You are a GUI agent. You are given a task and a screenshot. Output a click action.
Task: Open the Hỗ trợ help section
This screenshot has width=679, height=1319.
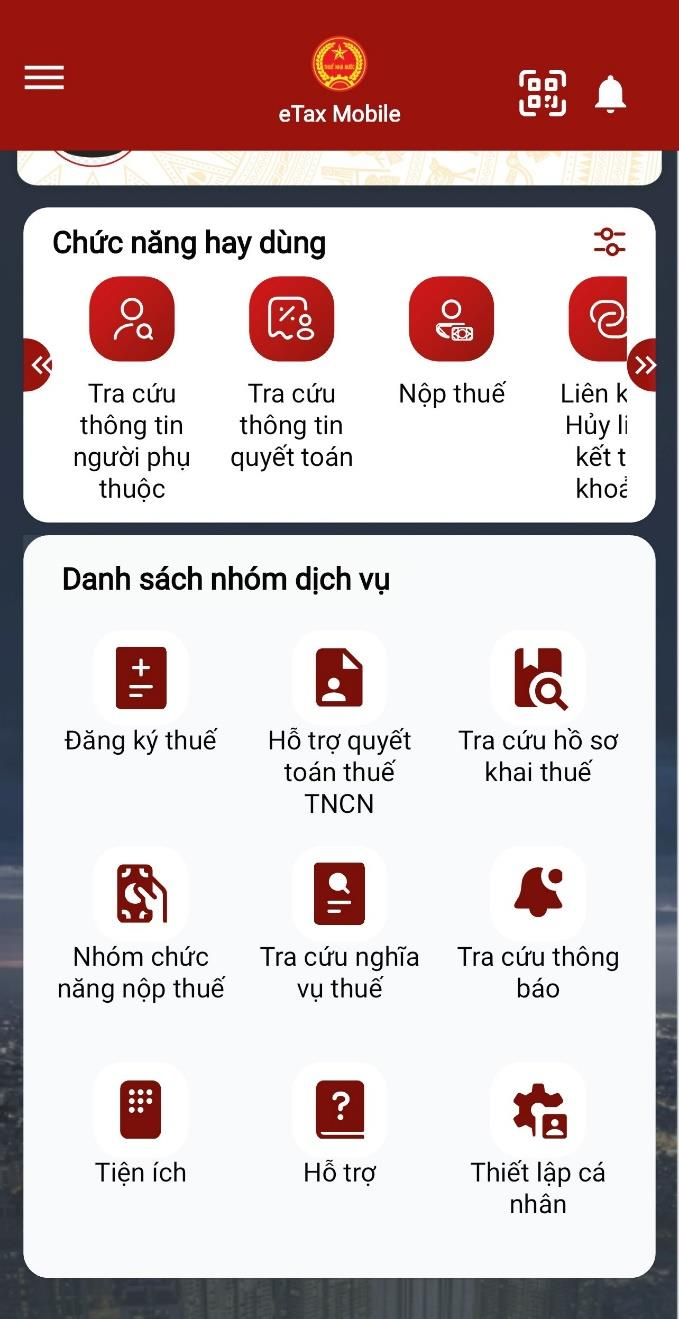pyautogui.click(x=339, y=1110)
